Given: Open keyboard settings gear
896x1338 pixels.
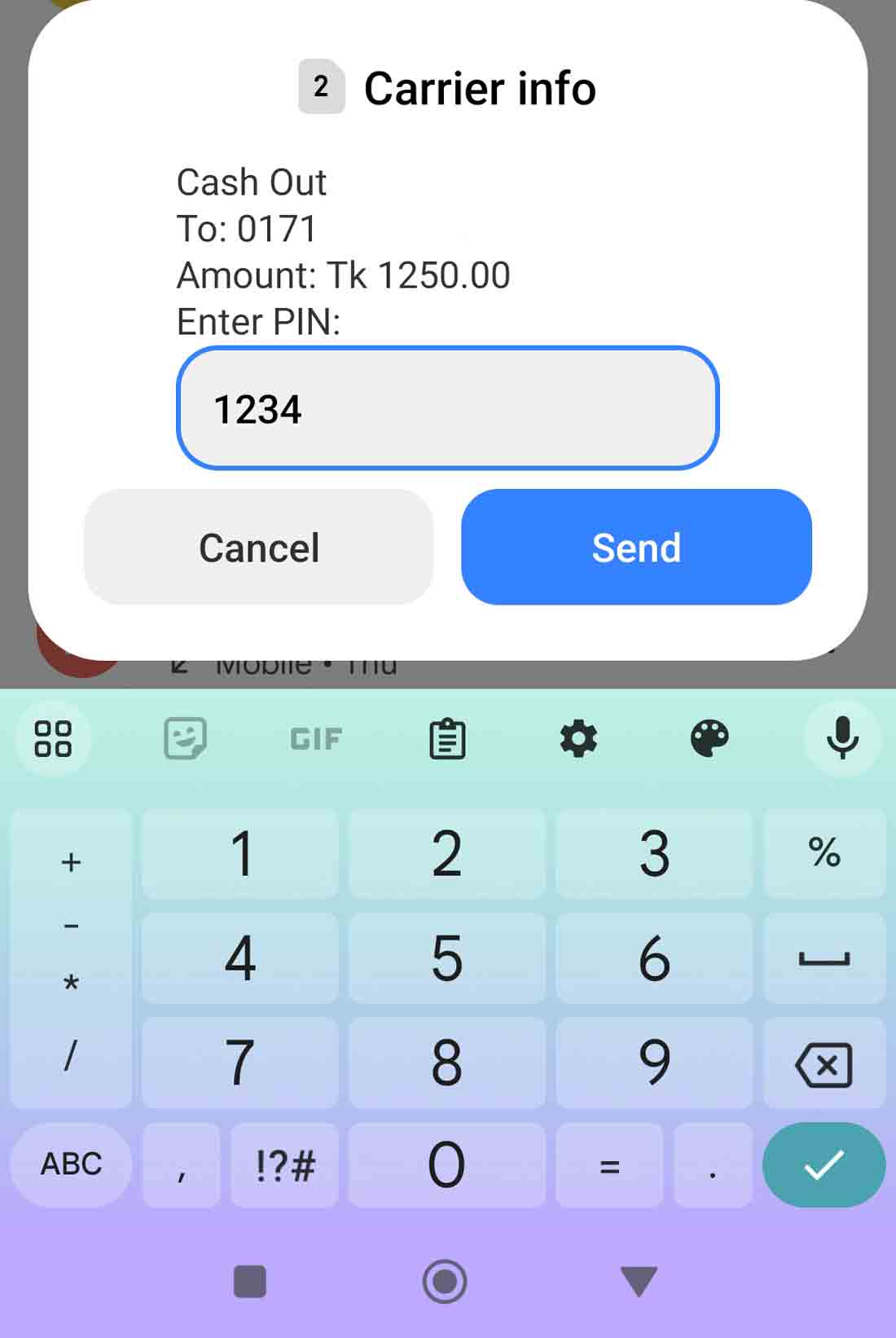Looking at the screenshot, I should (578, 739).
